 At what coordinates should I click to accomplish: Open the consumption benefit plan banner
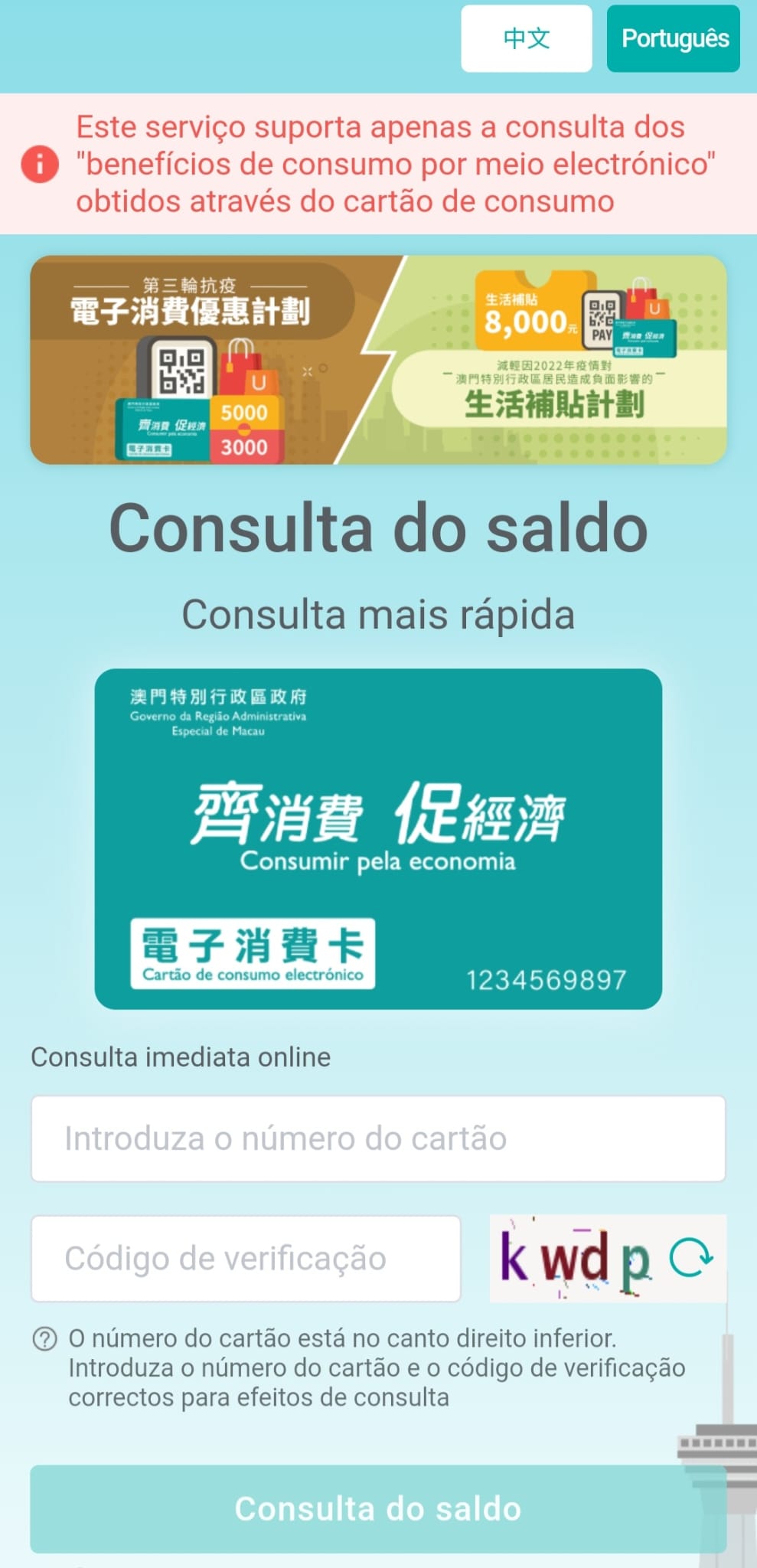[x=378, y=360]
